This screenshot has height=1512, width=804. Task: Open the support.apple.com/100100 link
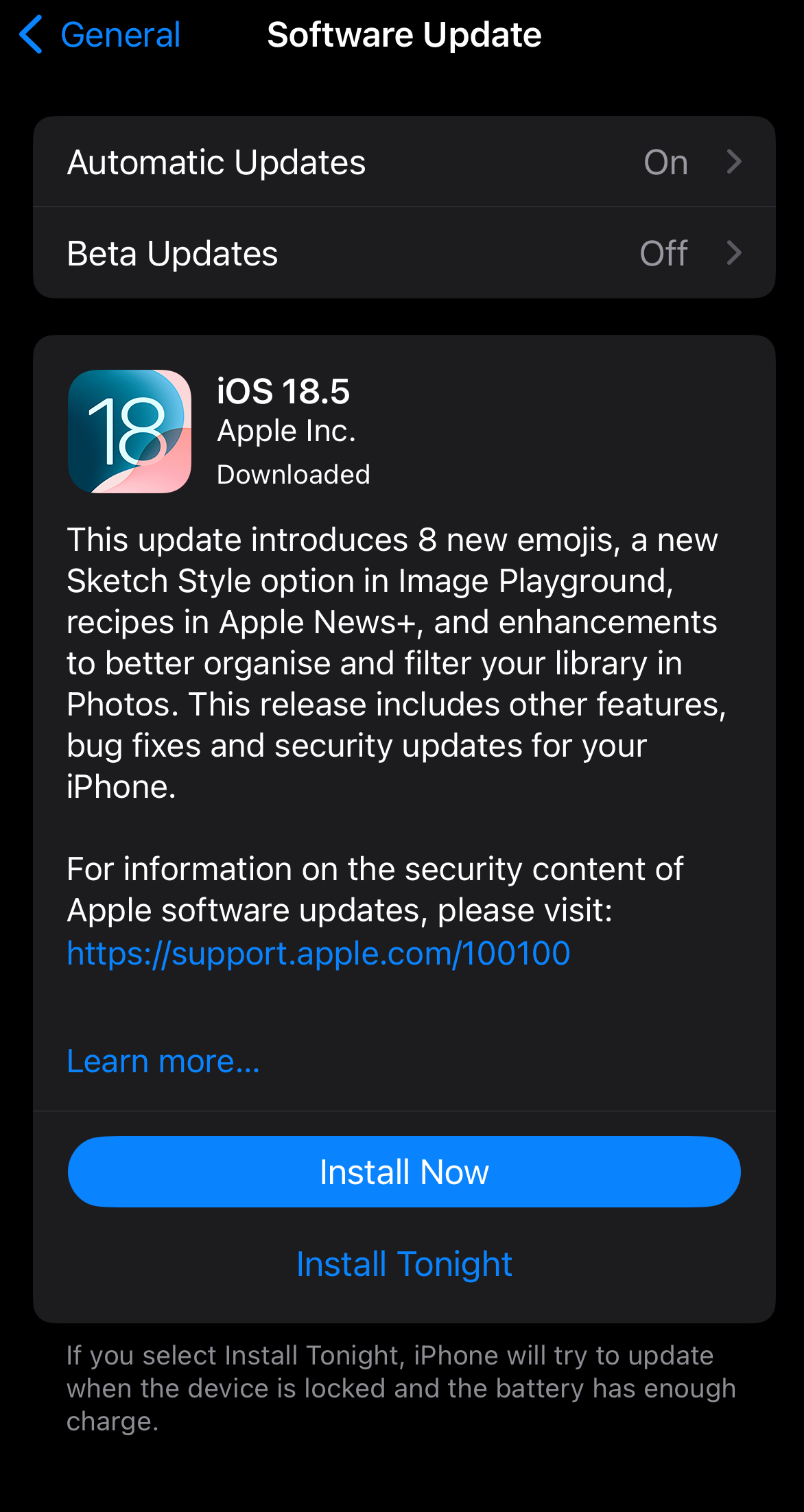(x=318, y=953)
